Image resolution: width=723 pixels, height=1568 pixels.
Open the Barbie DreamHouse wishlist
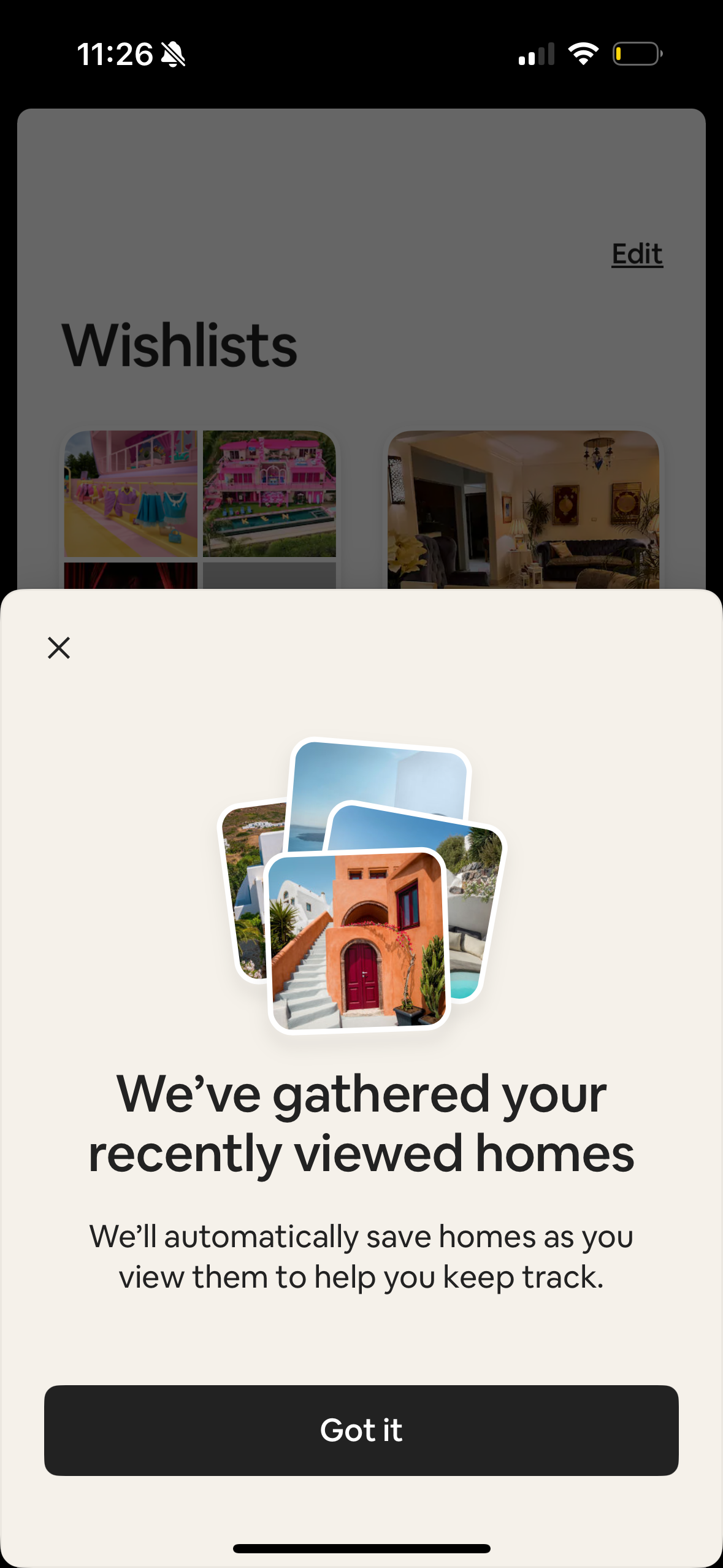tap(199, 503)
